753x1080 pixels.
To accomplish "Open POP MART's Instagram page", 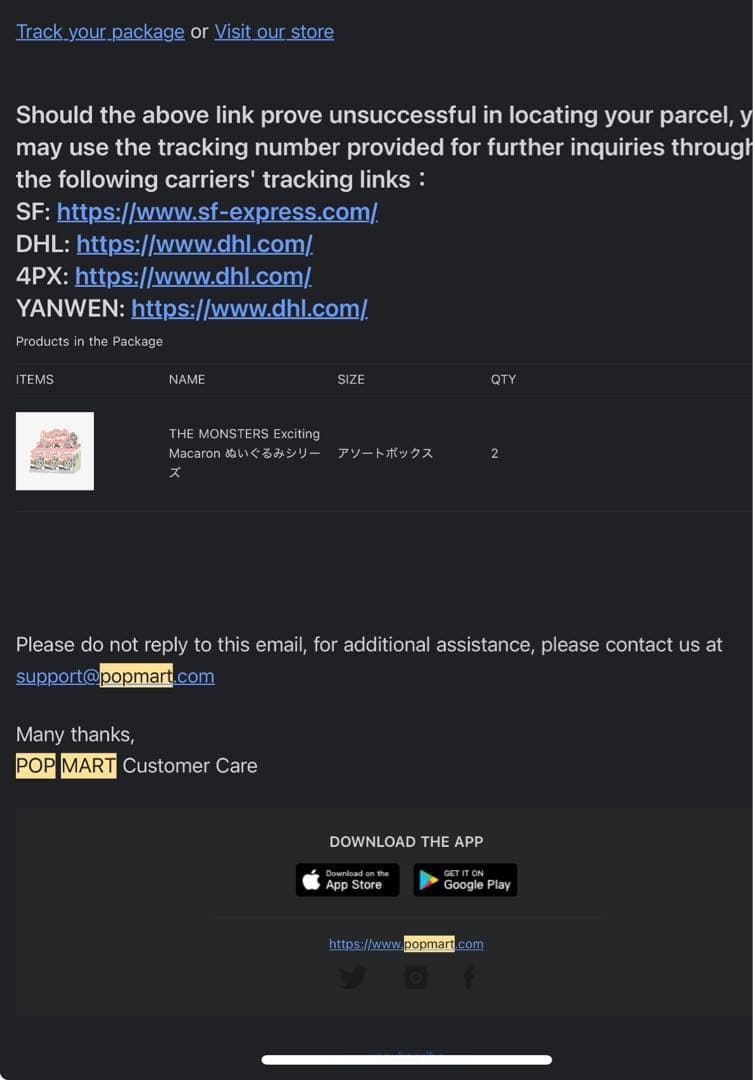I will coord(416,977).
